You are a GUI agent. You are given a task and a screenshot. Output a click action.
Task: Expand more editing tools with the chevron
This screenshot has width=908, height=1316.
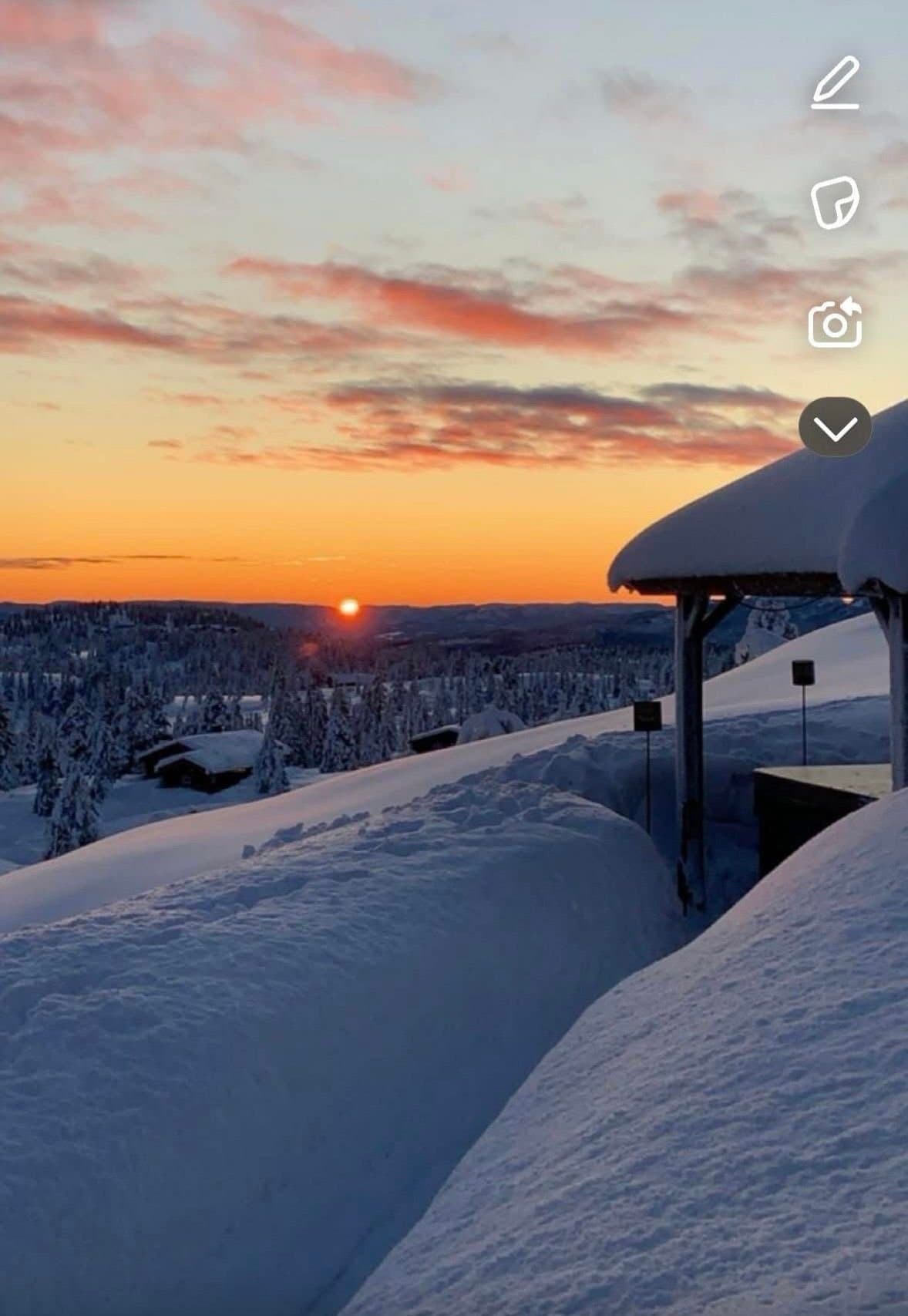click(x=835, y=427)
